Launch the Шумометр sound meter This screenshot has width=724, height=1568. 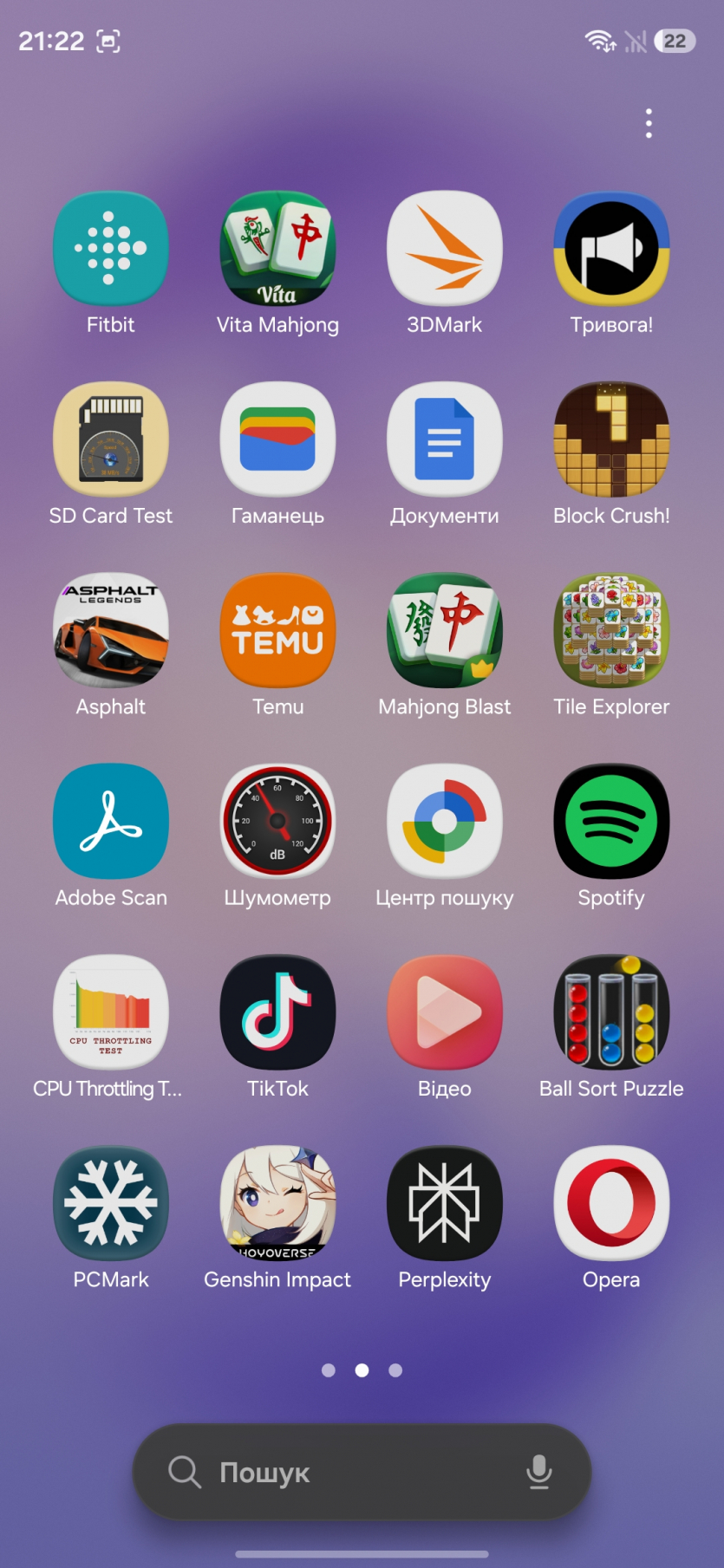click(277, 822)
